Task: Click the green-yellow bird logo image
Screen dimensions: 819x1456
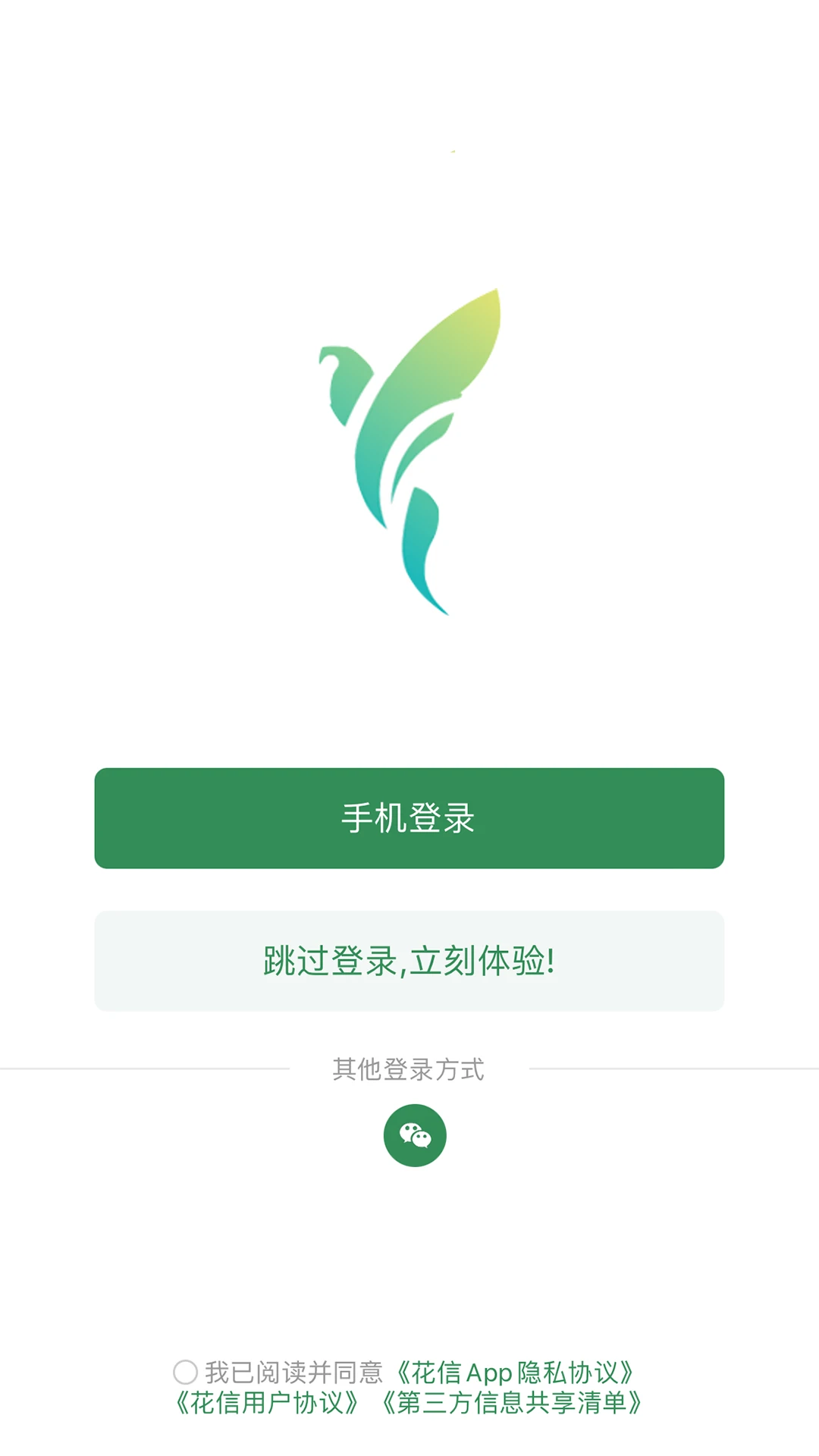Action: [409, 447]
